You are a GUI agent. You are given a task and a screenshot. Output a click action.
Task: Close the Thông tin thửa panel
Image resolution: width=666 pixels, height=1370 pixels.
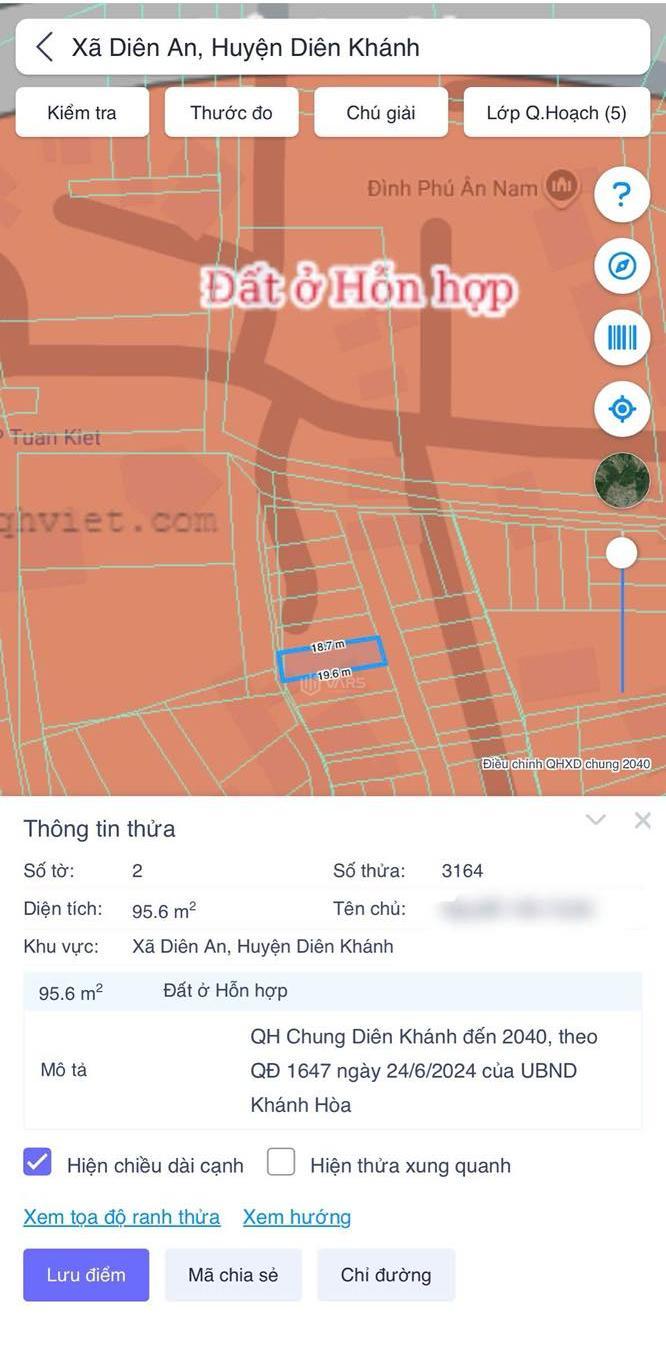coord(643,821)
